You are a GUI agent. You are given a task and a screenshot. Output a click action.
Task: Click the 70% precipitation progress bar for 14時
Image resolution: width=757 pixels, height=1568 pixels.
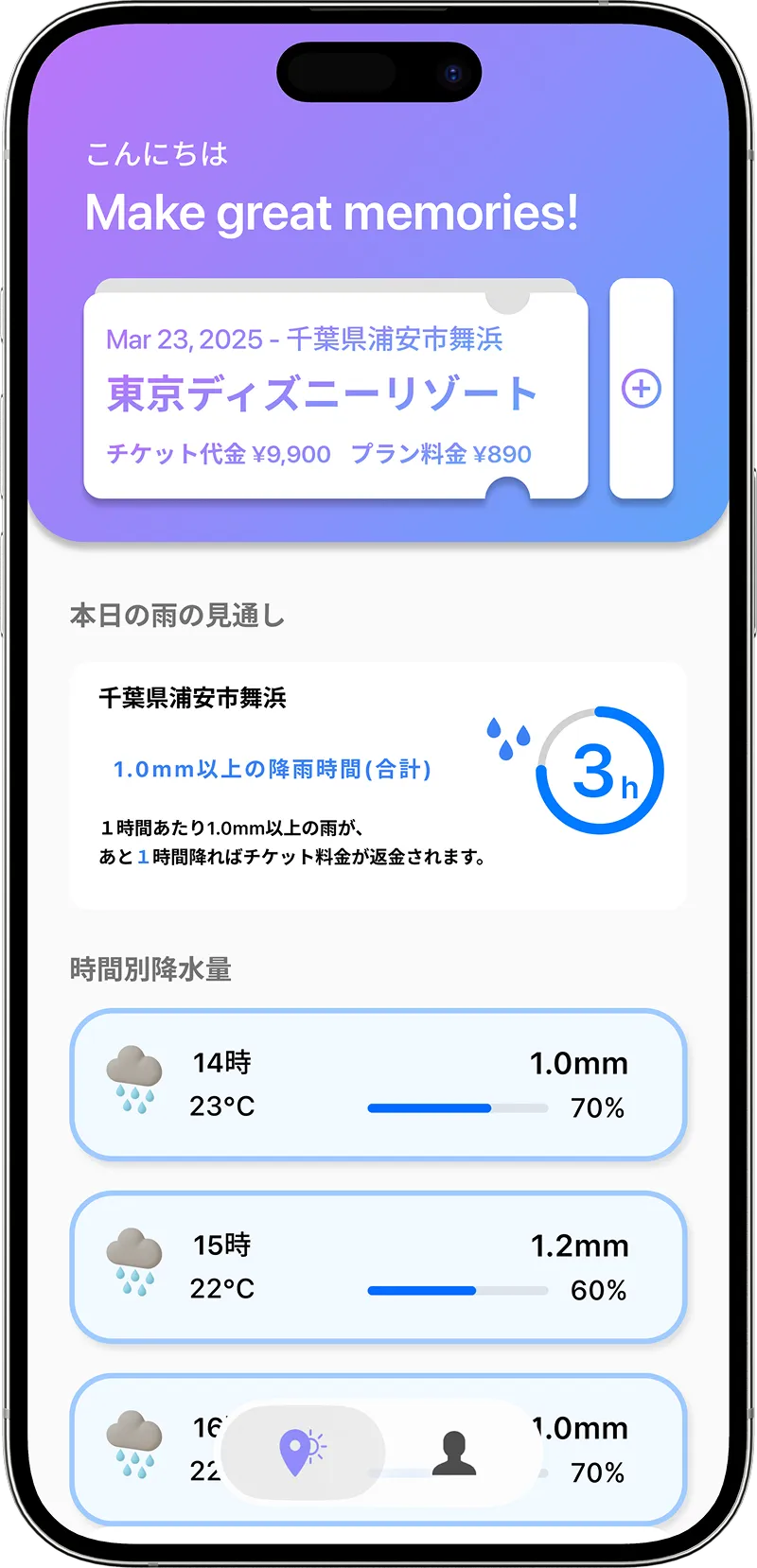pyautogui.click(x=458, y=1107)
